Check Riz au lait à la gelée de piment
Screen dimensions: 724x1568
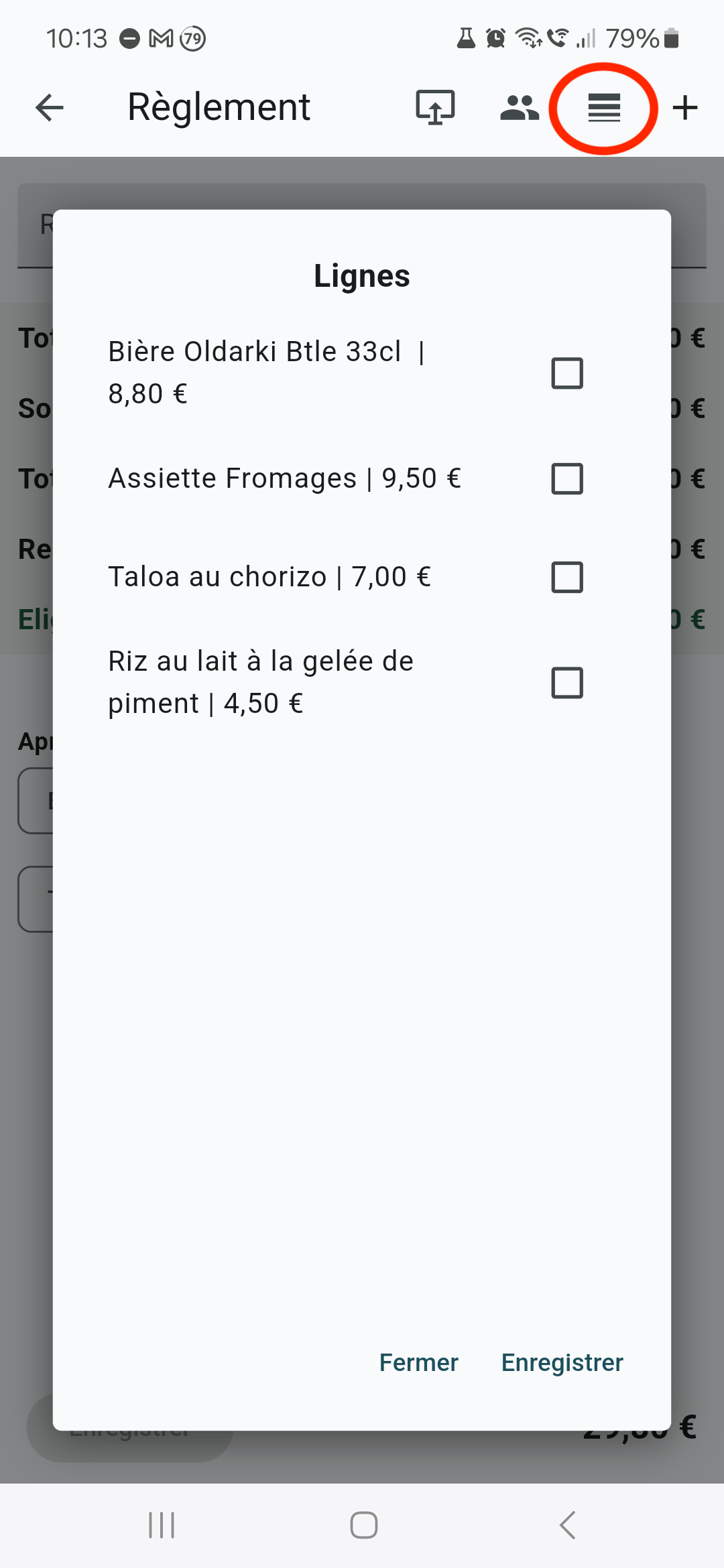[567, 683]
